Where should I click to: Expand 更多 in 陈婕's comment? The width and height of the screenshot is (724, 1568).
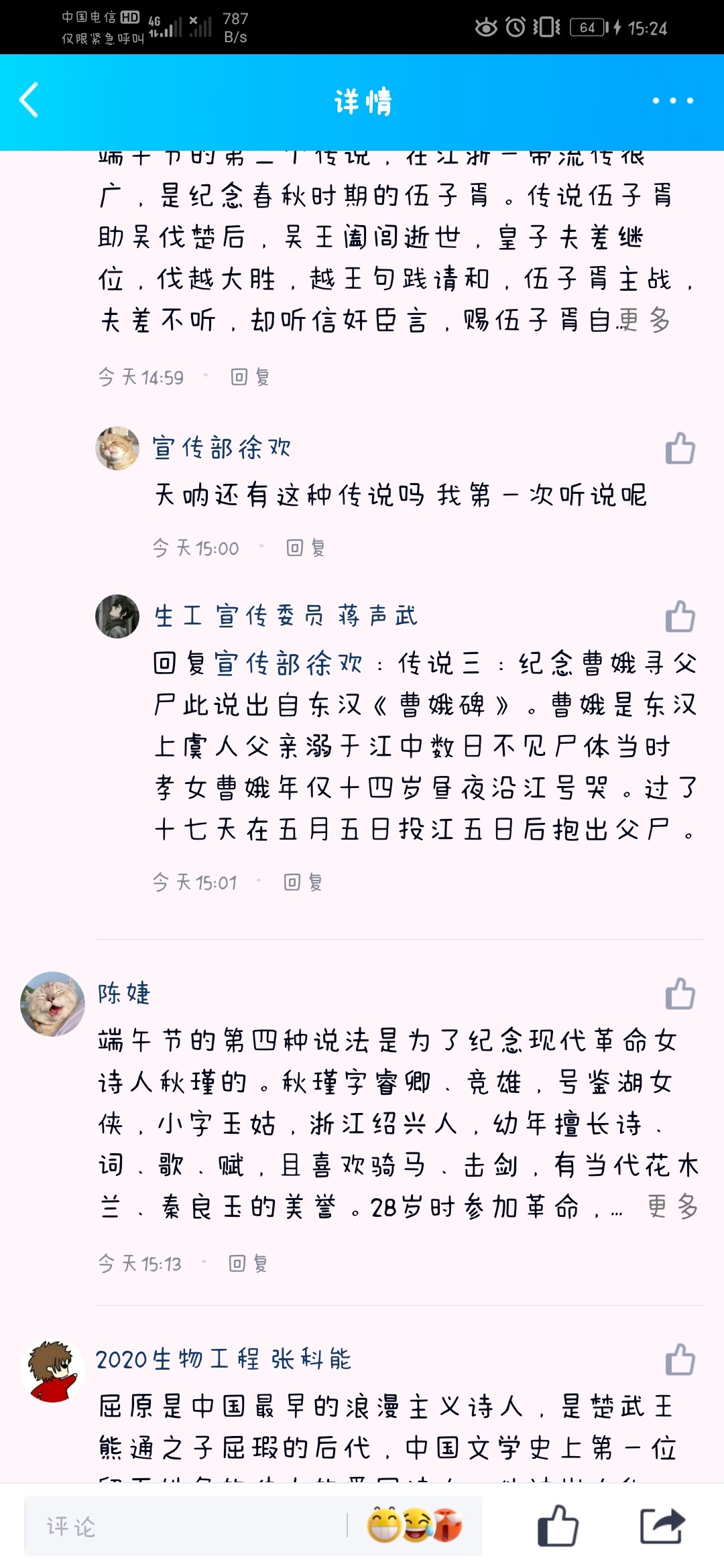click(x=673, y=1207)
